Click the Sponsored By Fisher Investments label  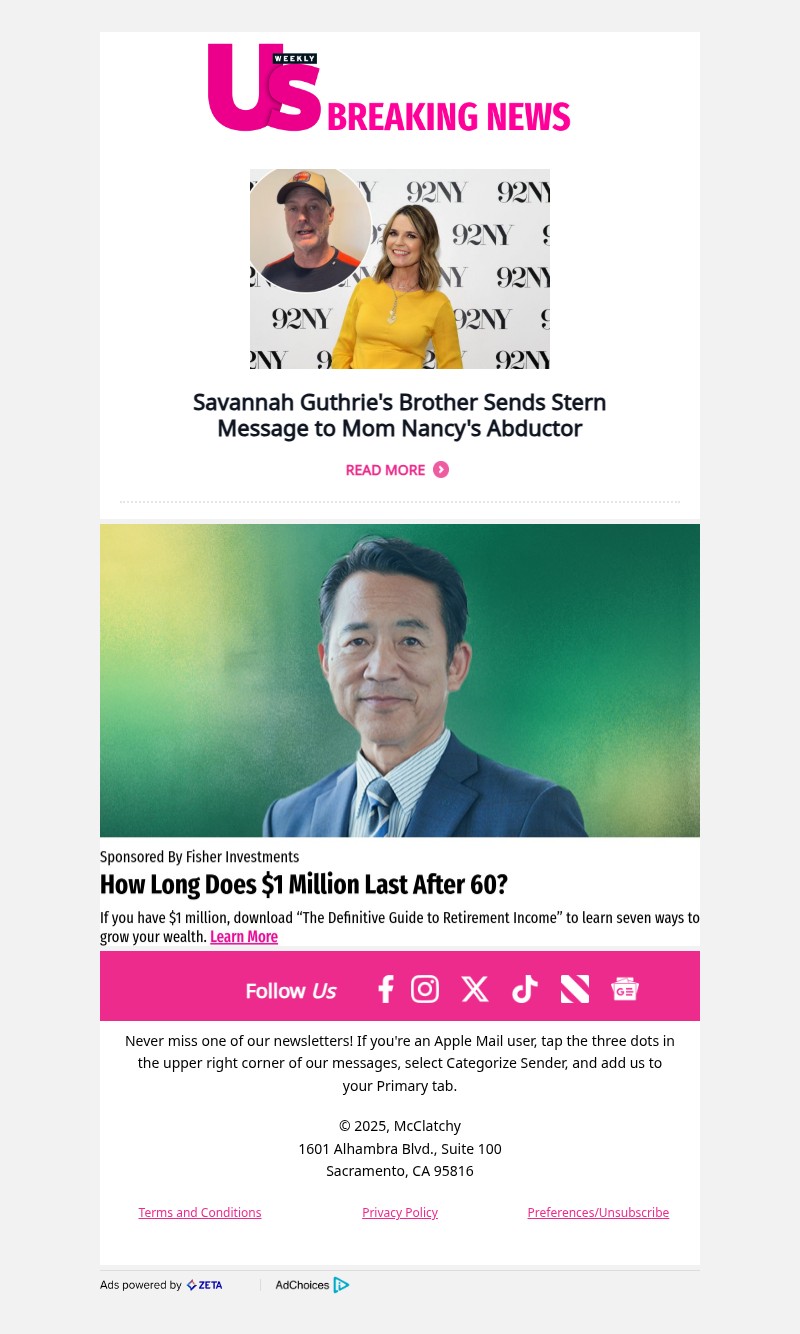(x=199, y=856)
